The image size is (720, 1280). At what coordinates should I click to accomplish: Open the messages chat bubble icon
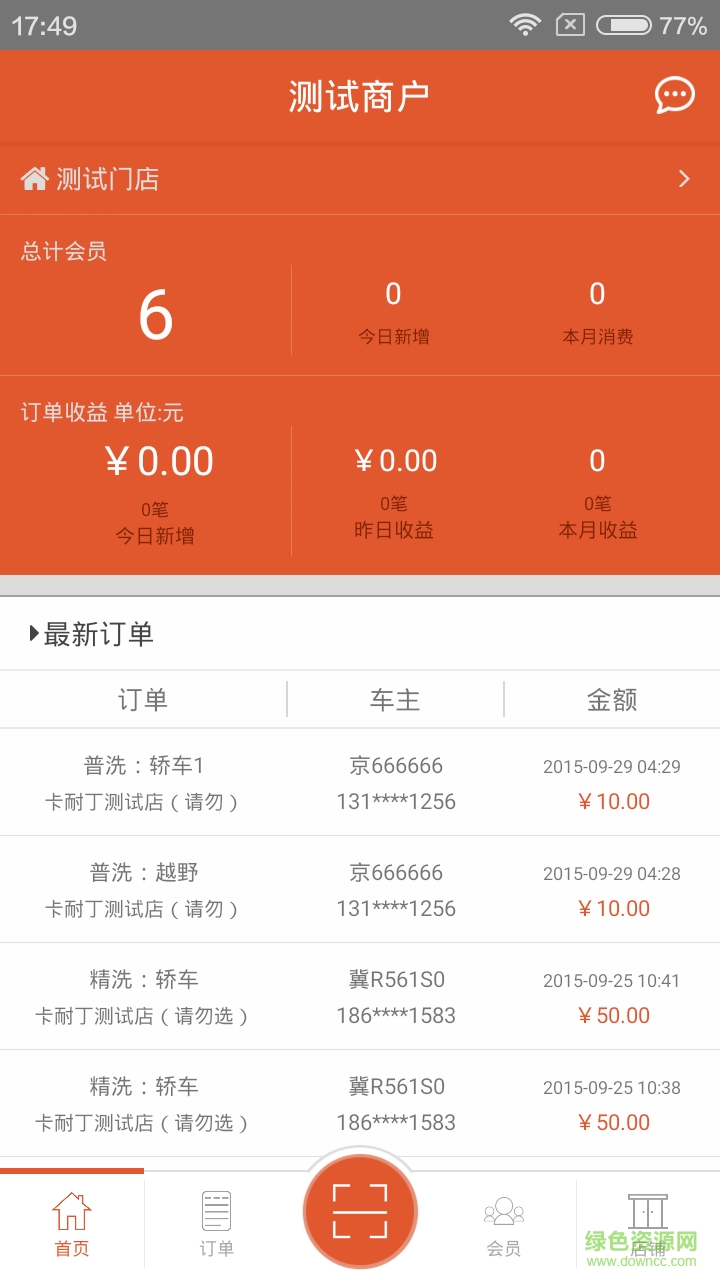pos(674,96)
